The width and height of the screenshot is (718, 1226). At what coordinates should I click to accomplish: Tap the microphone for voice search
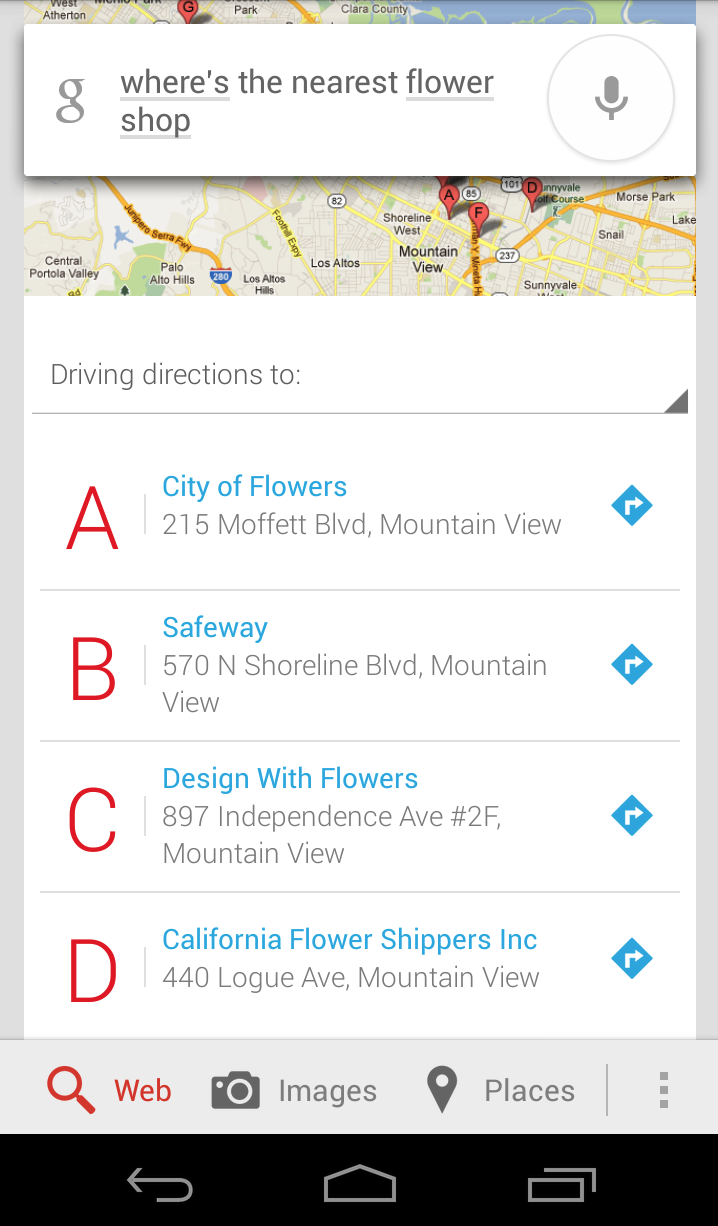611,98
